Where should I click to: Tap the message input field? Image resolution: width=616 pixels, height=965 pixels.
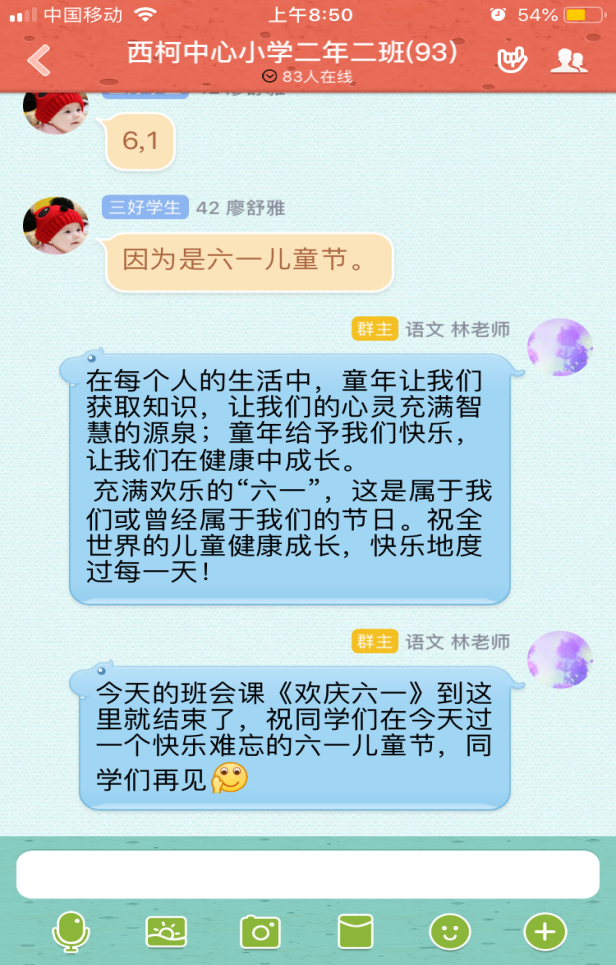coord(307,874)
